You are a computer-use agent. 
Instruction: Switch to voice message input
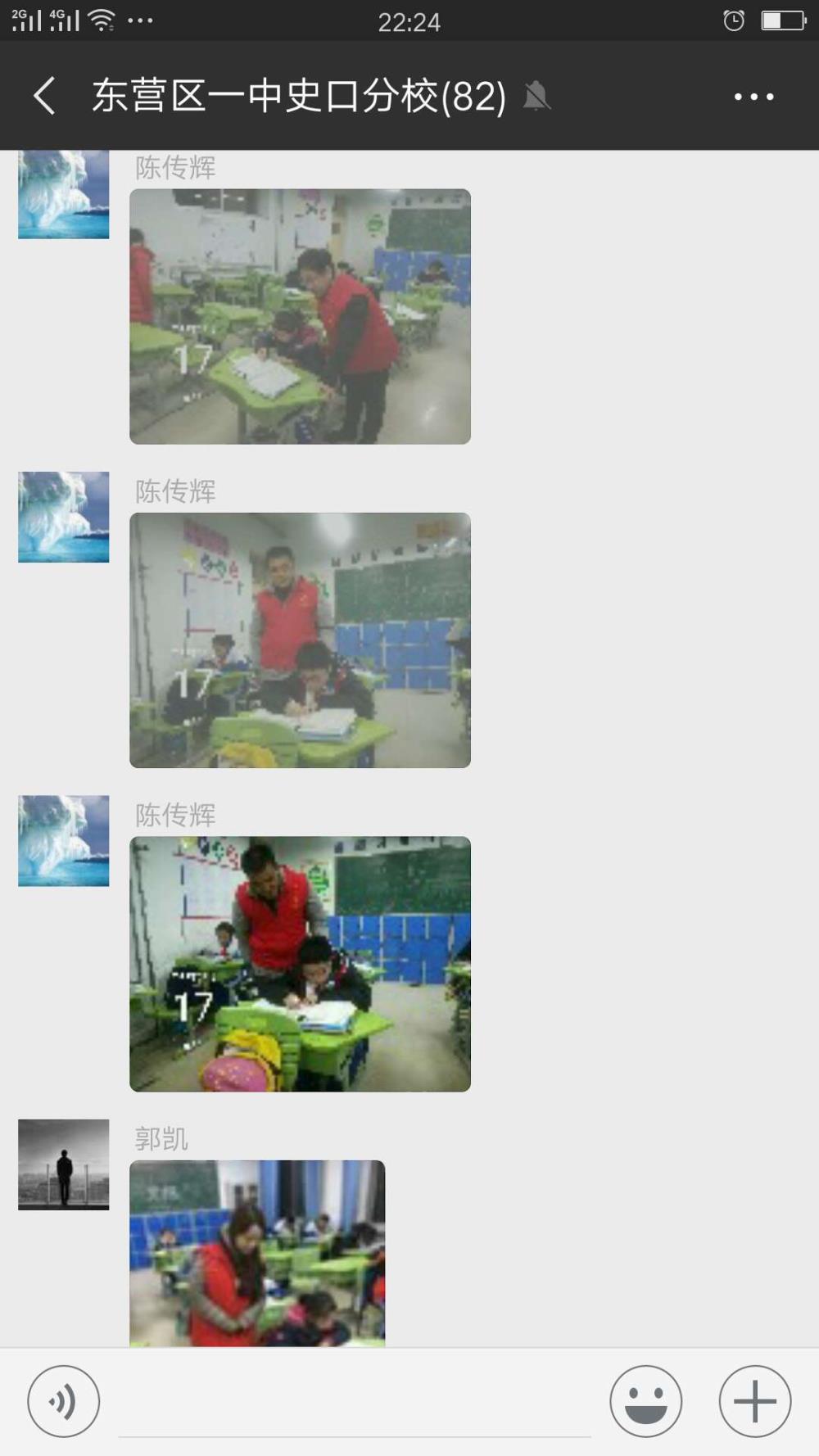pos(64,1401)
